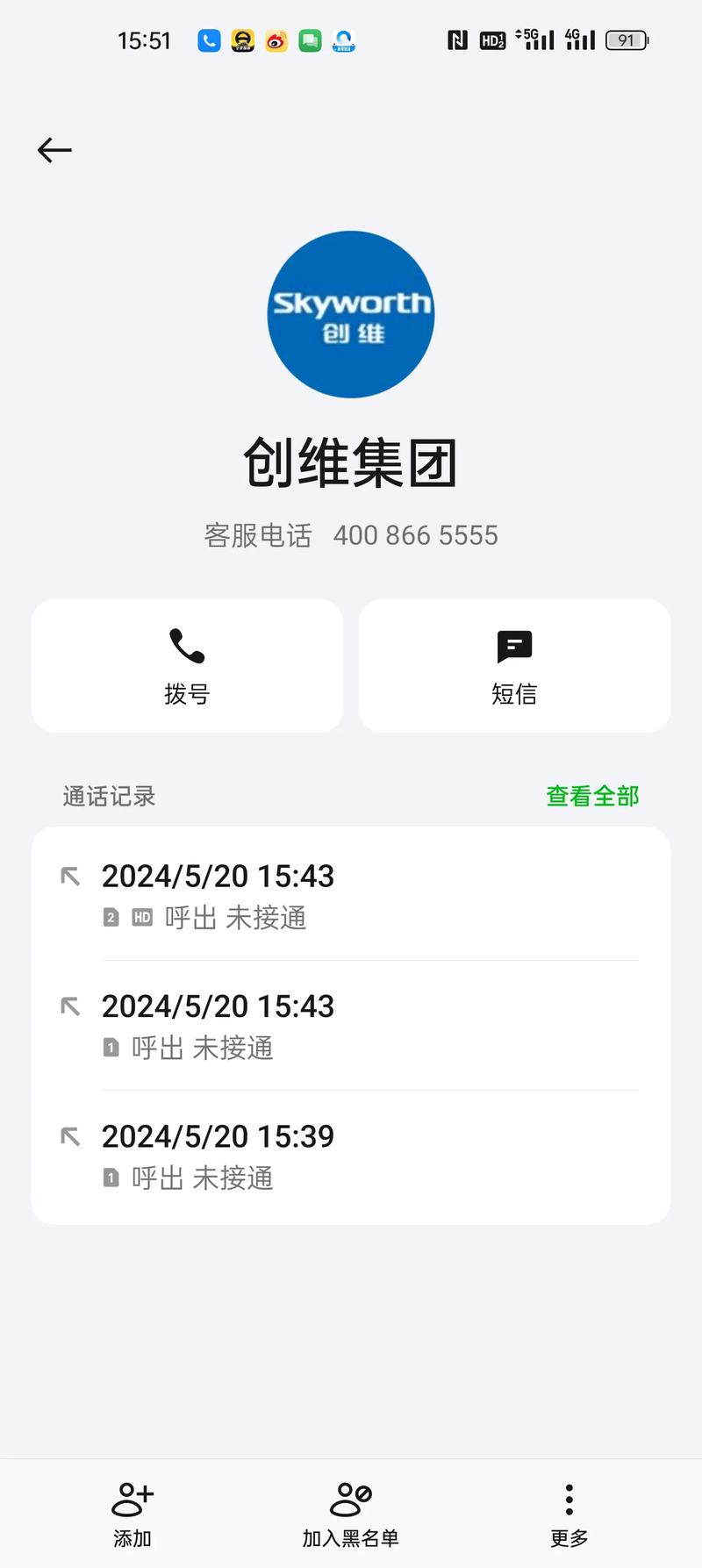Tap the Skyworth contact avatar
The image size is (702, 1568).
350,315
